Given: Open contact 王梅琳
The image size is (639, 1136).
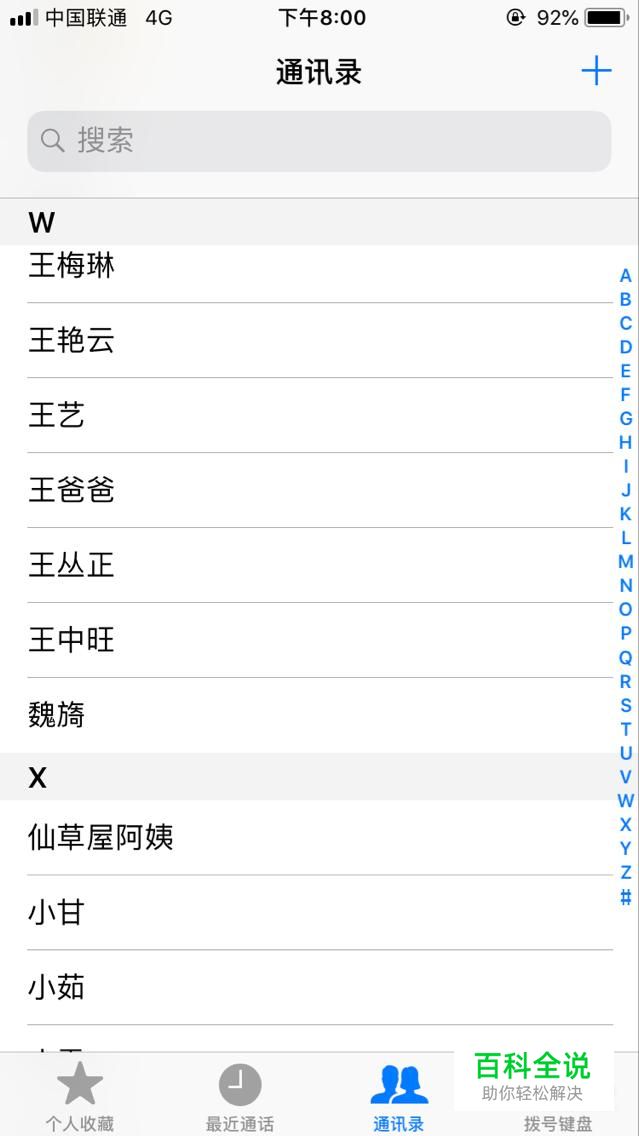Looking at the screenshot, I should tap(71, 266).
